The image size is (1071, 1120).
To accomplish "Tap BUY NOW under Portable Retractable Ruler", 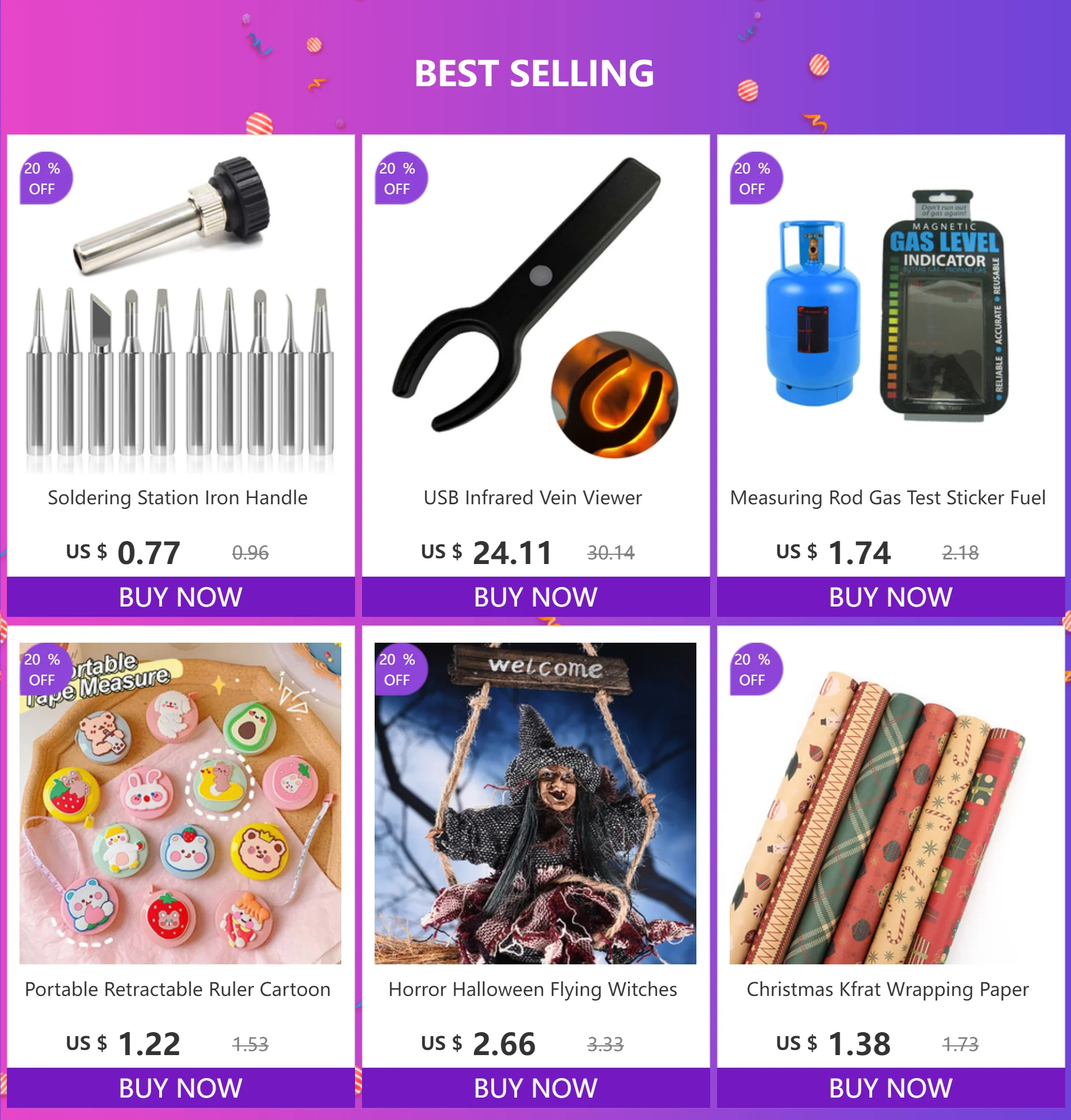I will coord(180,1088).
